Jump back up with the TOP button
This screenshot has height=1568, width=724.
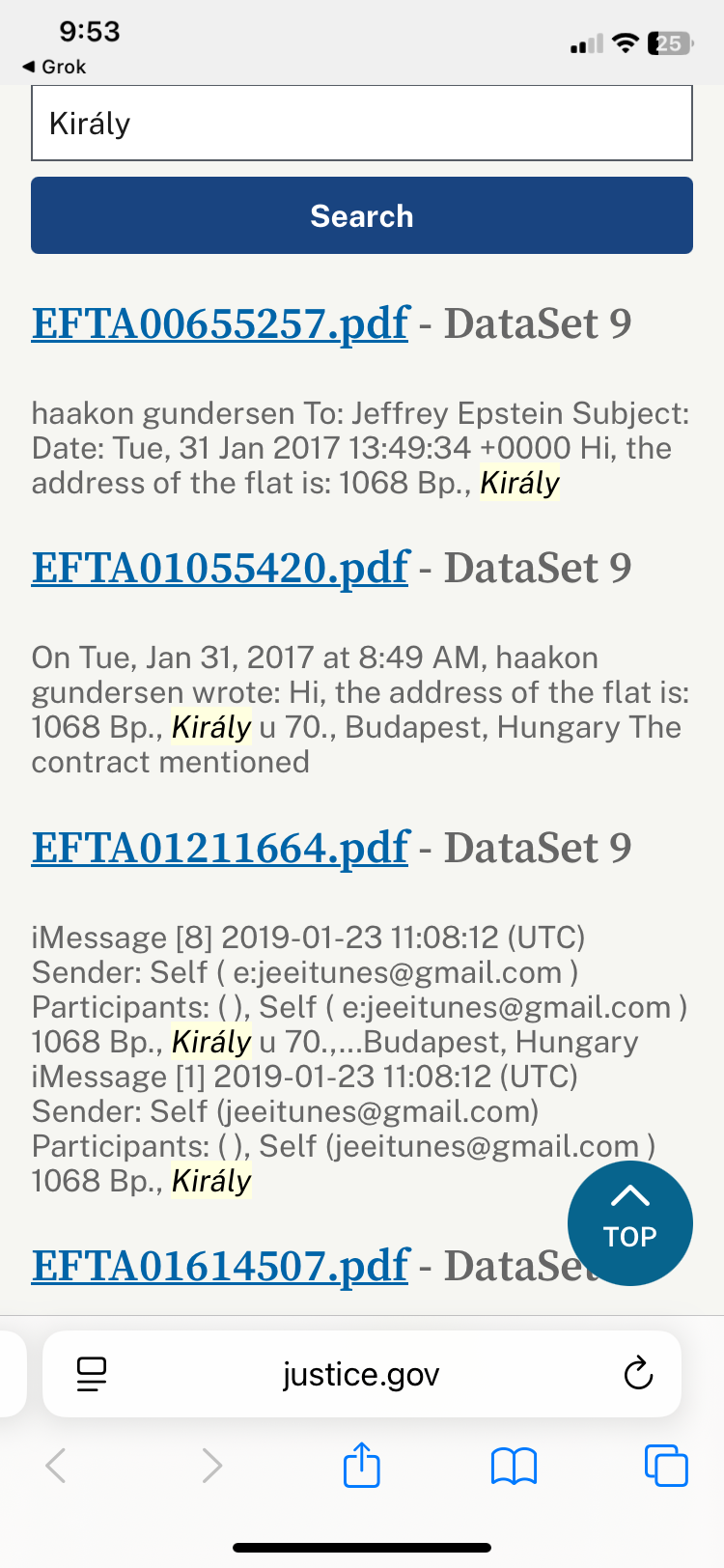coord(629,1222)
